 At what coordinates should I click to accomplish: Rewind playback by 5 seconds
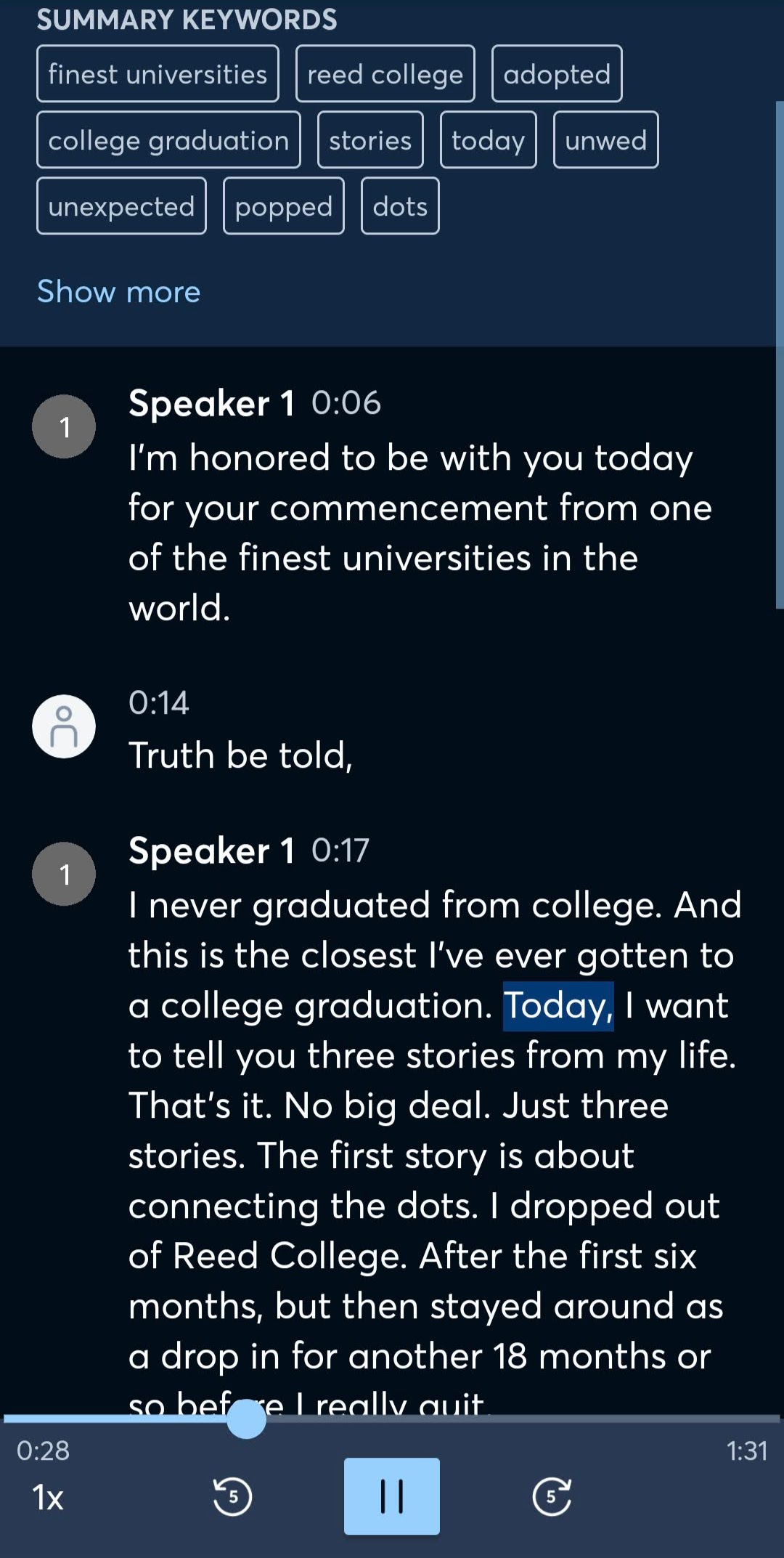click(232, 1496)
